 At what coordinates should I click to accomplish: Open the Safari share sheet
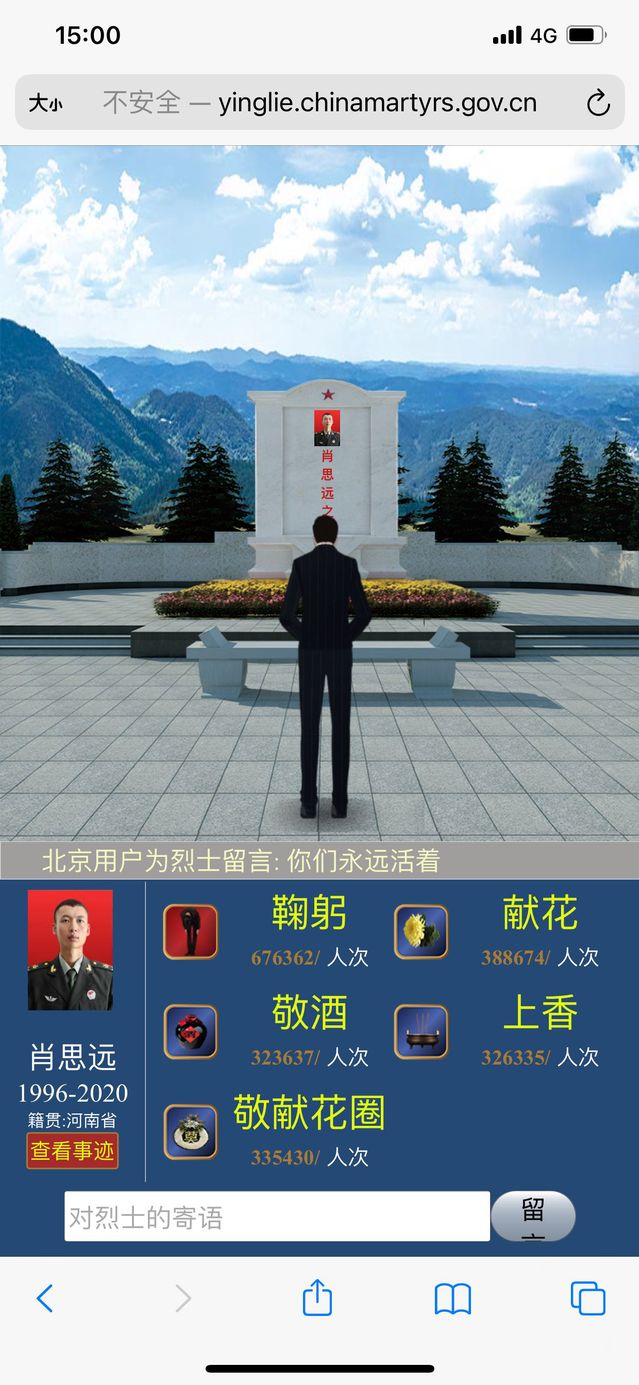(317, 1298)
